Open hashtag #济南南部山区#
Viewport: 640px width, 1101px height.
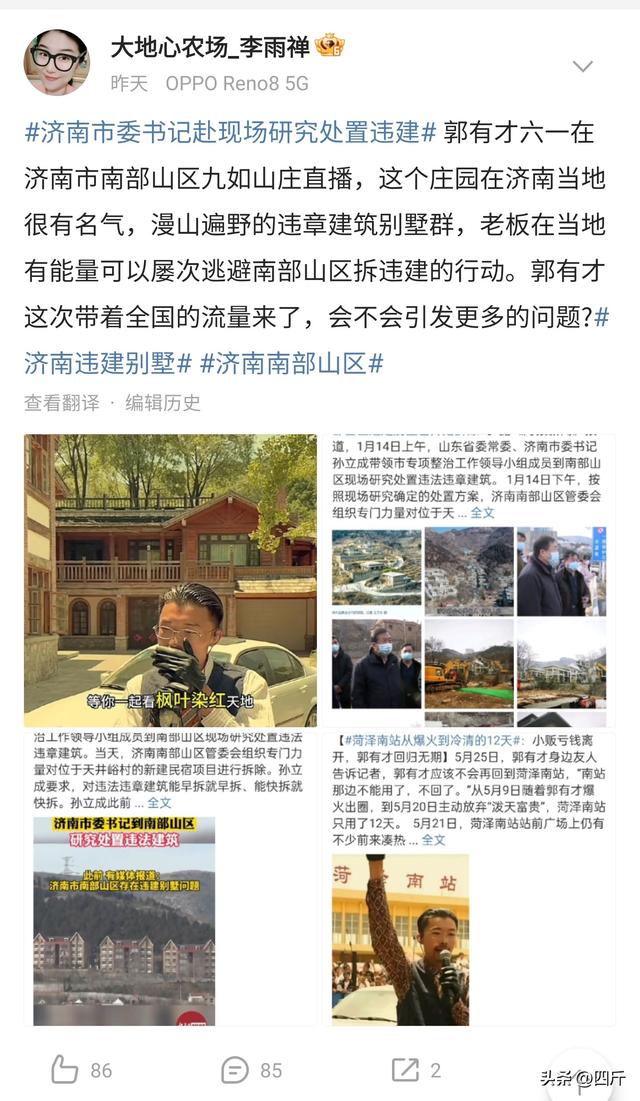(292, 362)
